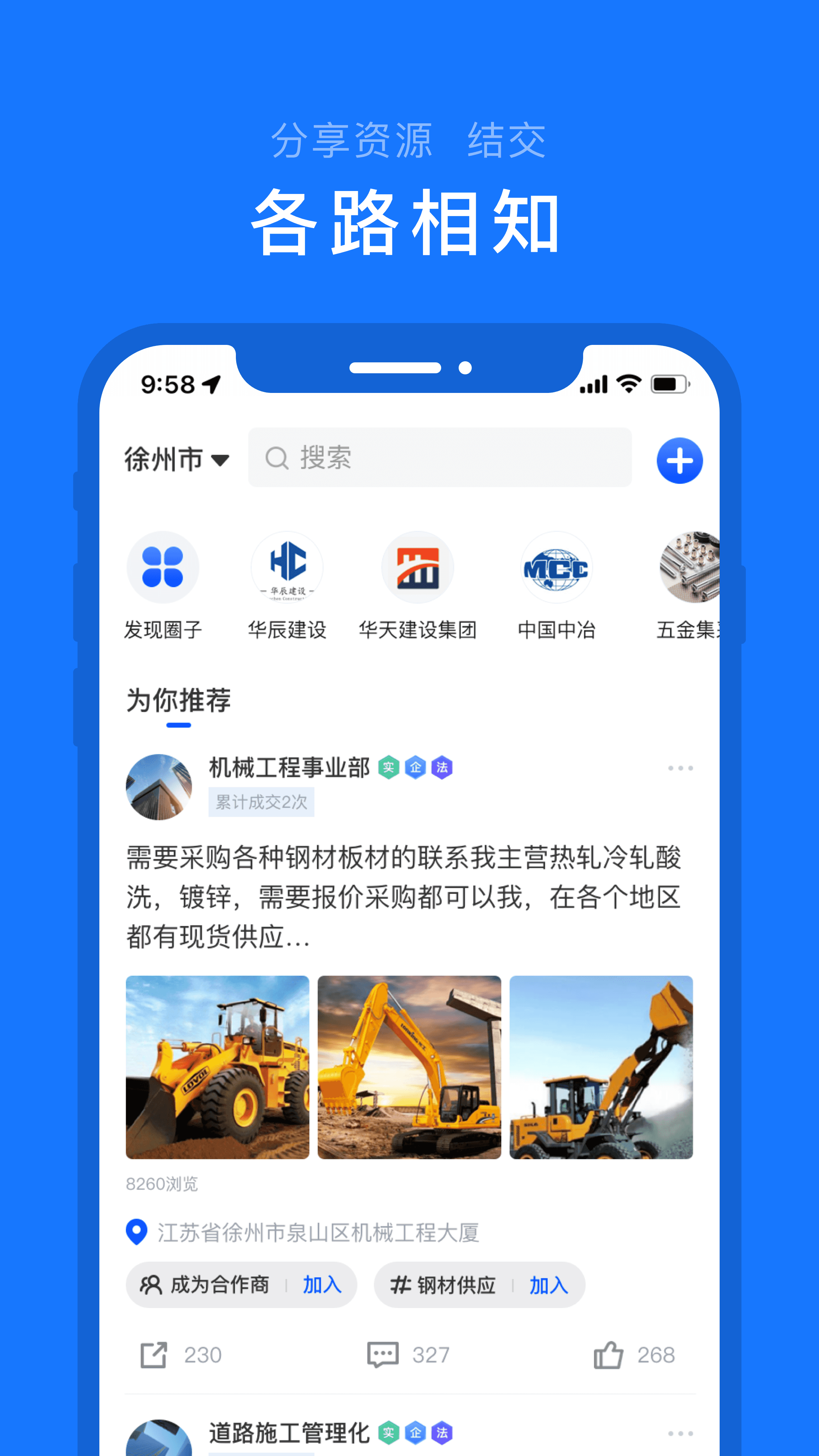Toggle the 企 badge on 道路施工管理化
819x1456 pixels.
[415, 1434]
